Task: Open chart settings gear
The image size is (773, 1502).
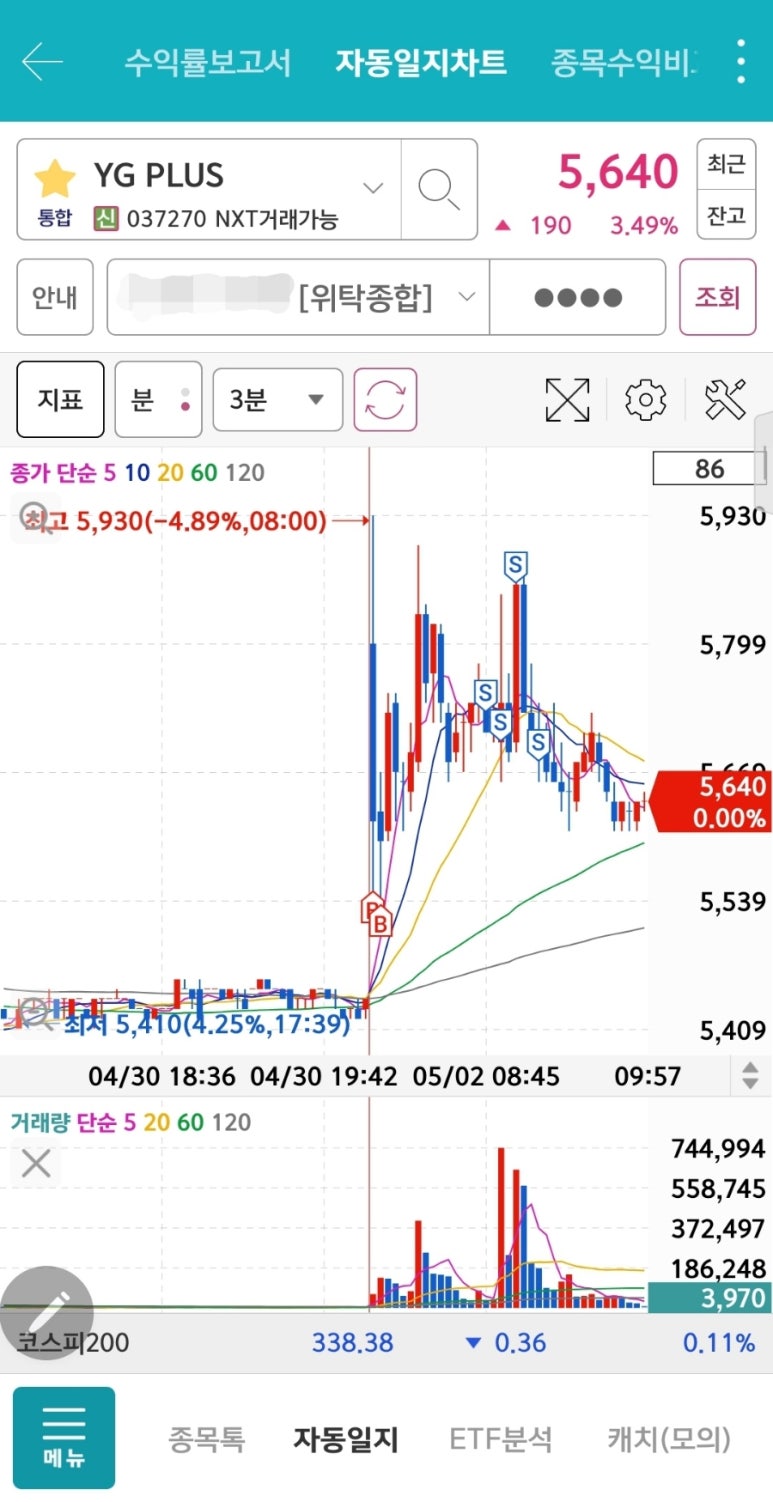Action: click(645, 400)
